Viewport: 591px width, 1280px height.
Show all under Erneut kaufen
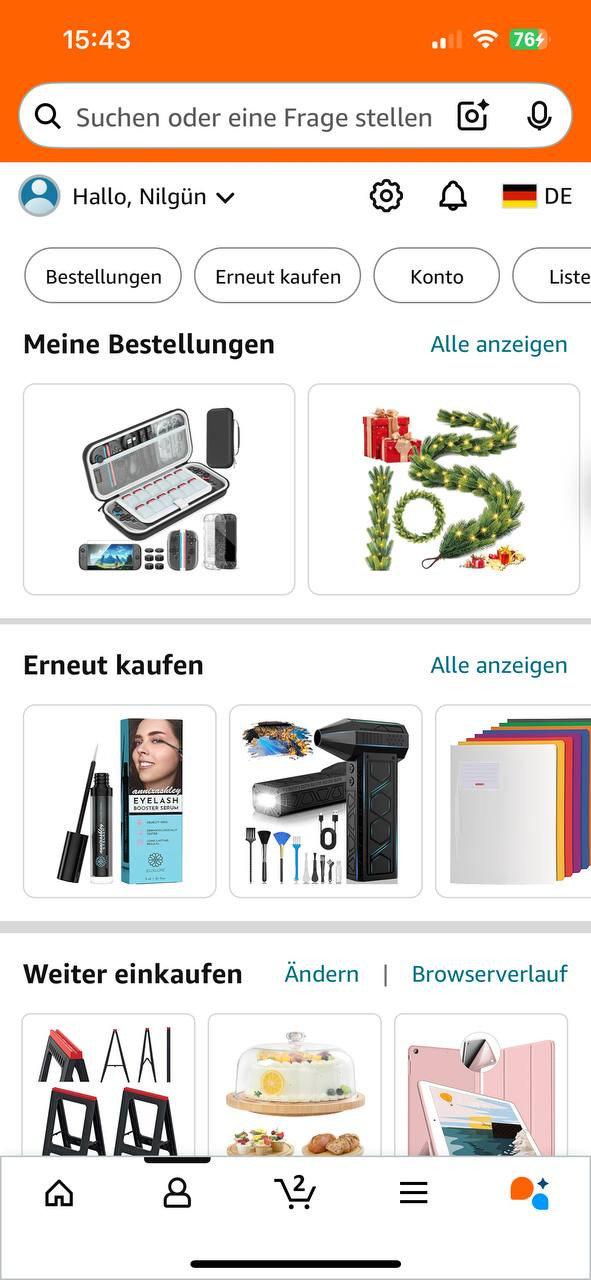pyautogui.click(x=499, y=665)
